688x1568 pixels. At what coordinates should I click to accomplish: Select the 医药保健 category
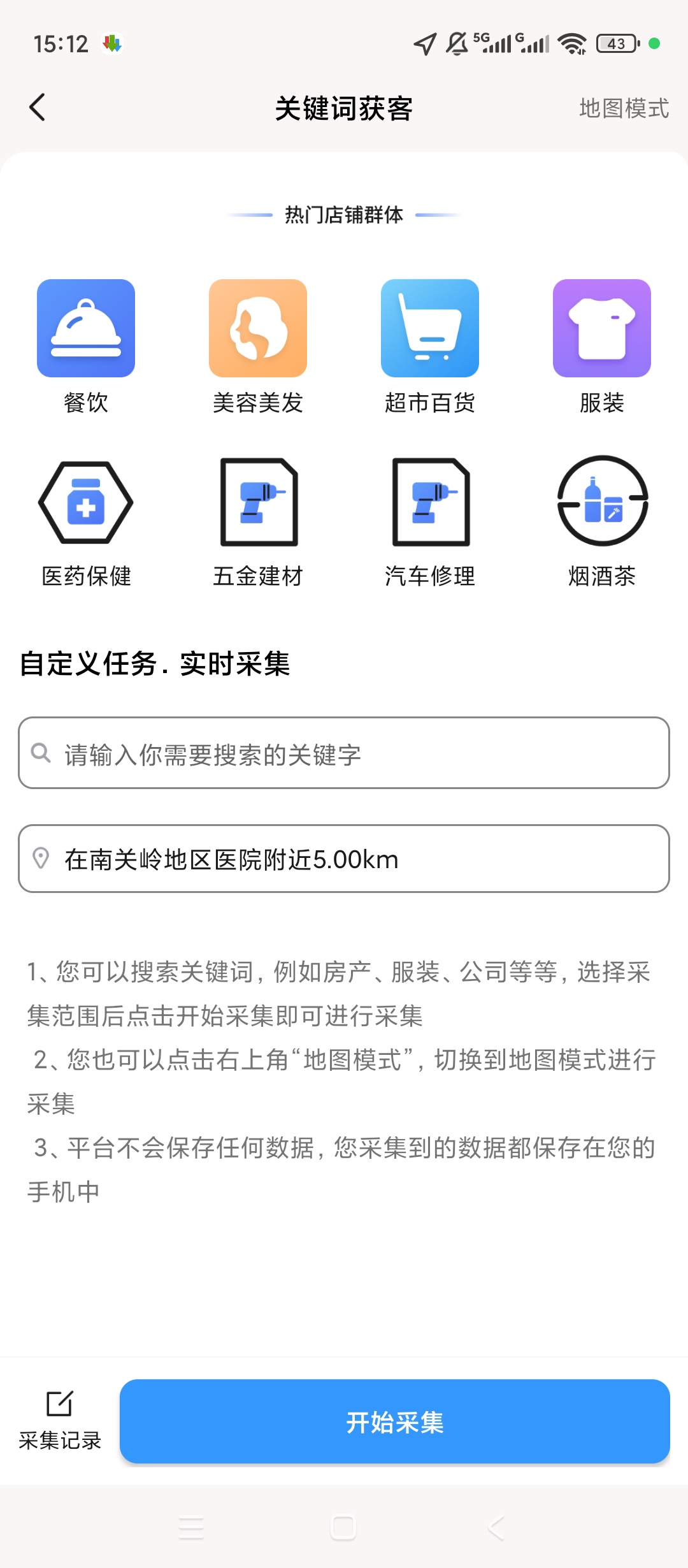tap(86, 521)
